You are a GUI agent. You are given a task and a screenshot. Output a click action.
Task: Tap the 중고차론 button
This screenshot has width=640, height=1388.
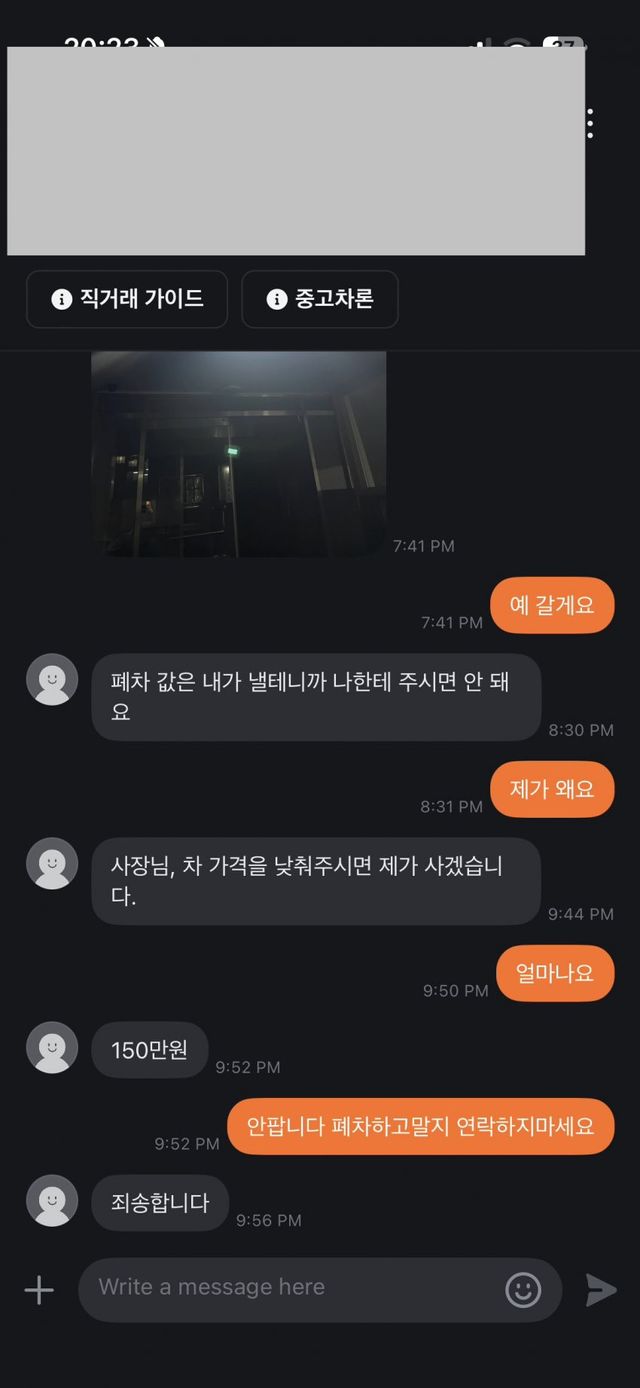[320, 299]
